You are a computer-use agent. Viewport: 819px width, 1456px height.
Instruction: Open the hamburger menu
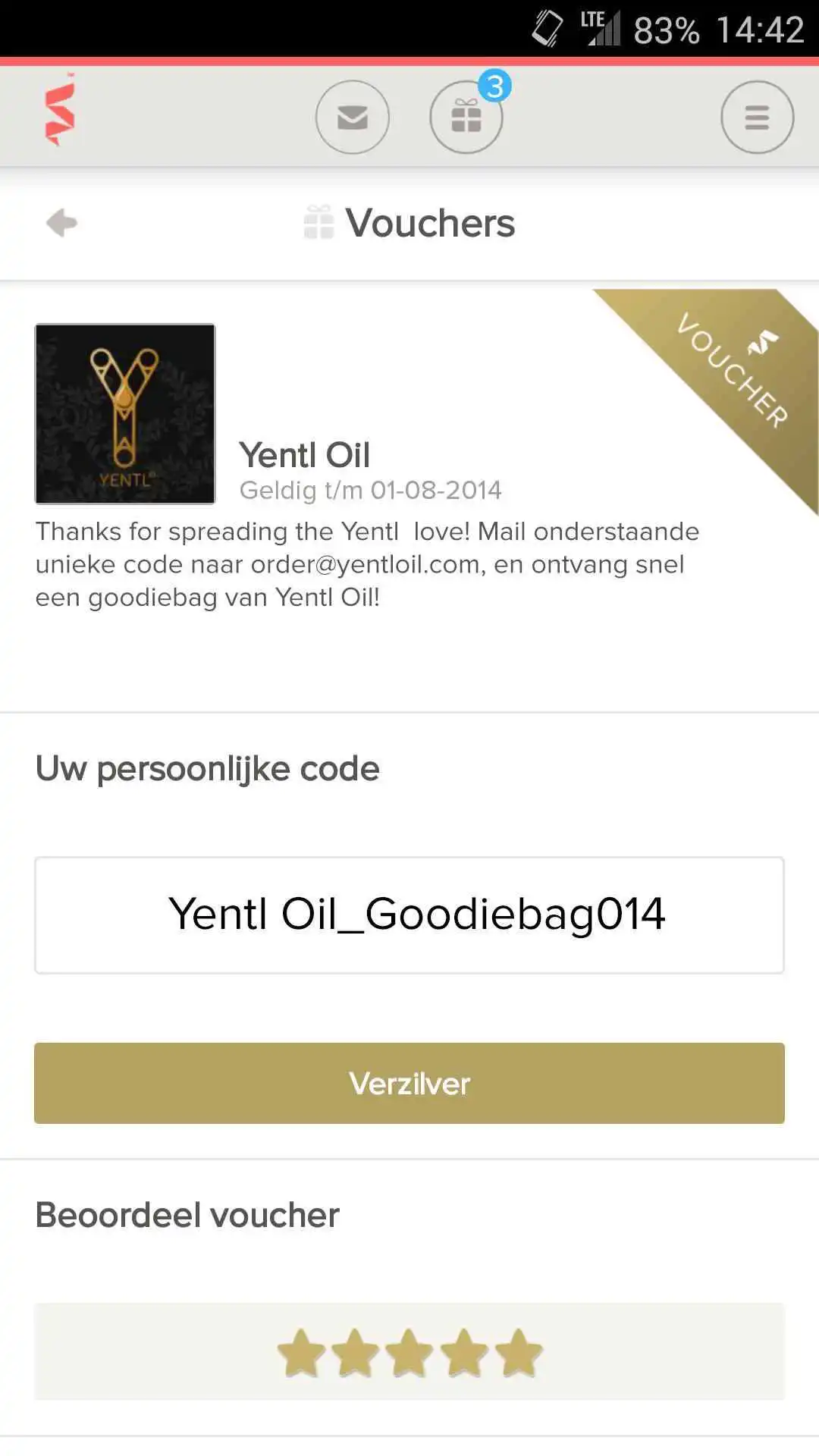(x=757, y=118)
